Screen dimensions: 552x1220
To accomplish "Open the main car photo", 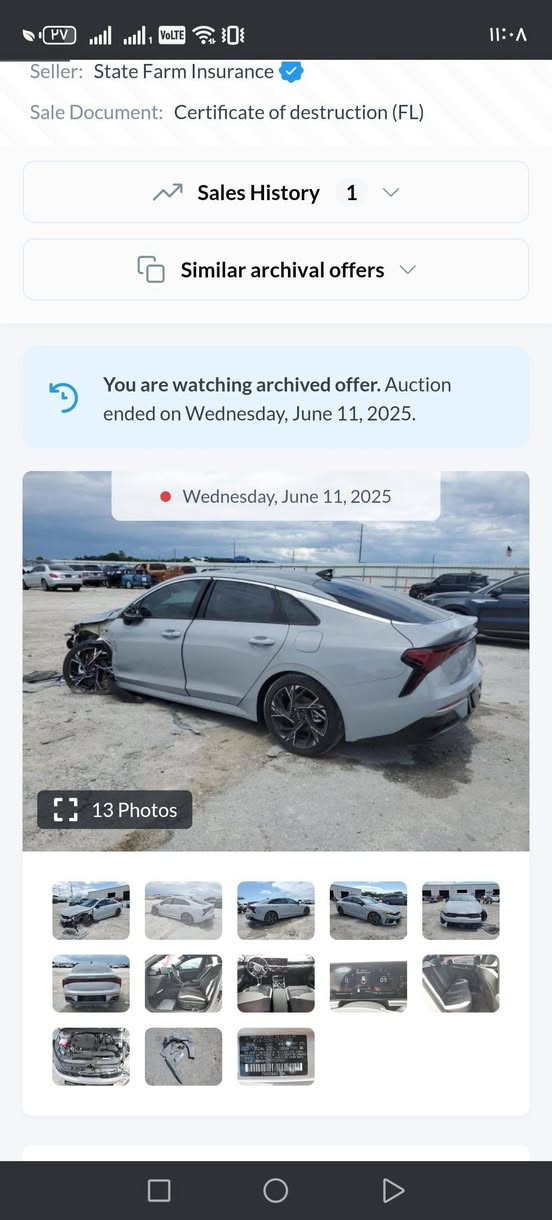I will tap(276, 661).
